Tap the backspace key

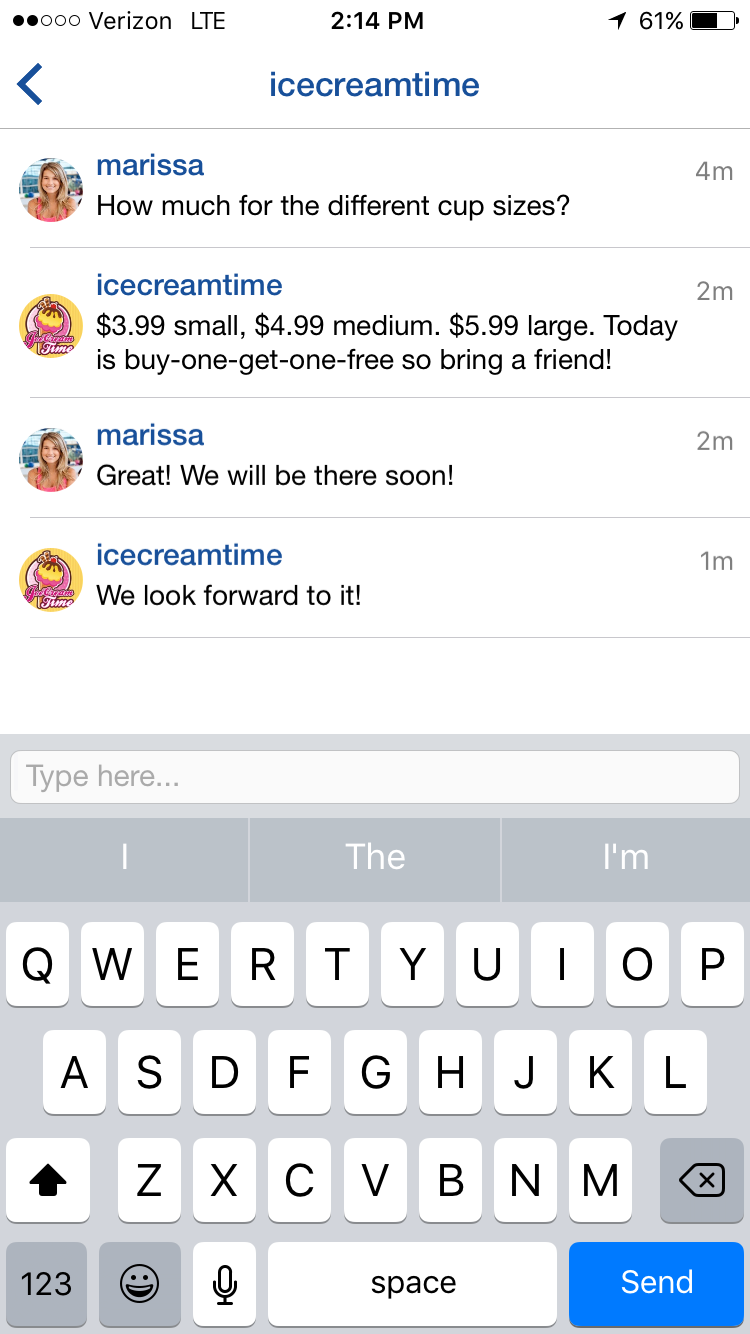[701, 1181]
